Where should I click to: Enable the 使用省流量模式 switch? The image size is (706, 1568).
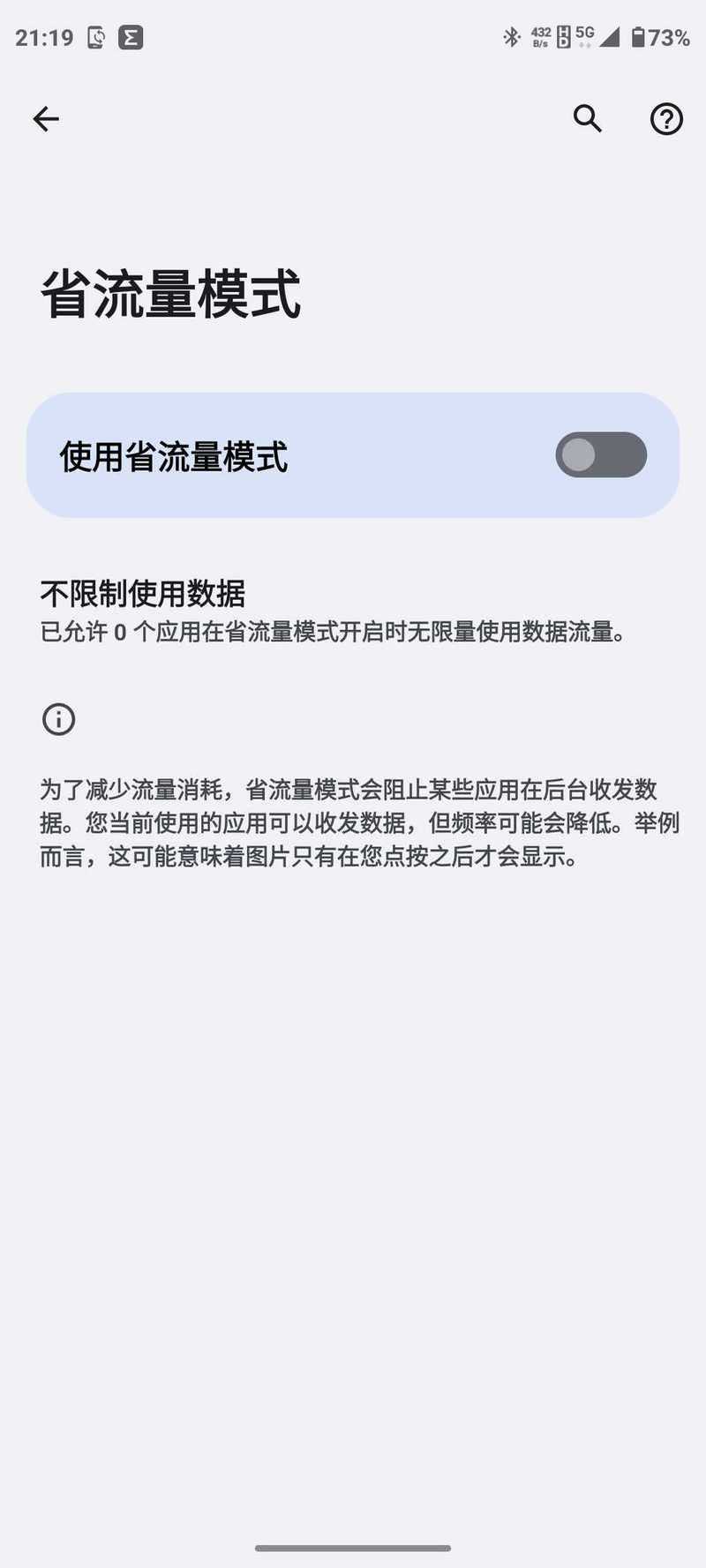601,455
